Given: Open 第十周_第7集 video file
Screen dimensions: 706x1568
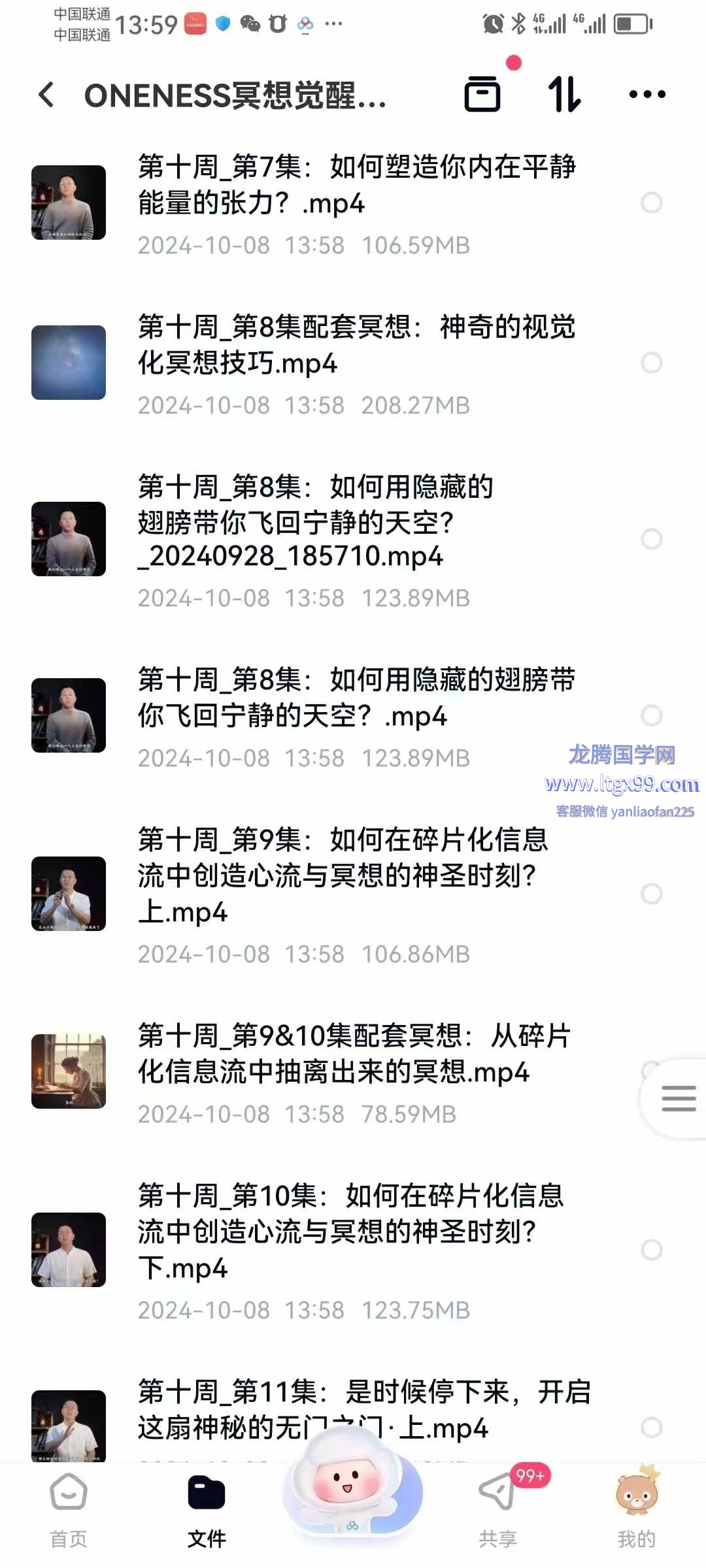Looking at the screenshot, I should pyautogui.click(x=356, y=186).
